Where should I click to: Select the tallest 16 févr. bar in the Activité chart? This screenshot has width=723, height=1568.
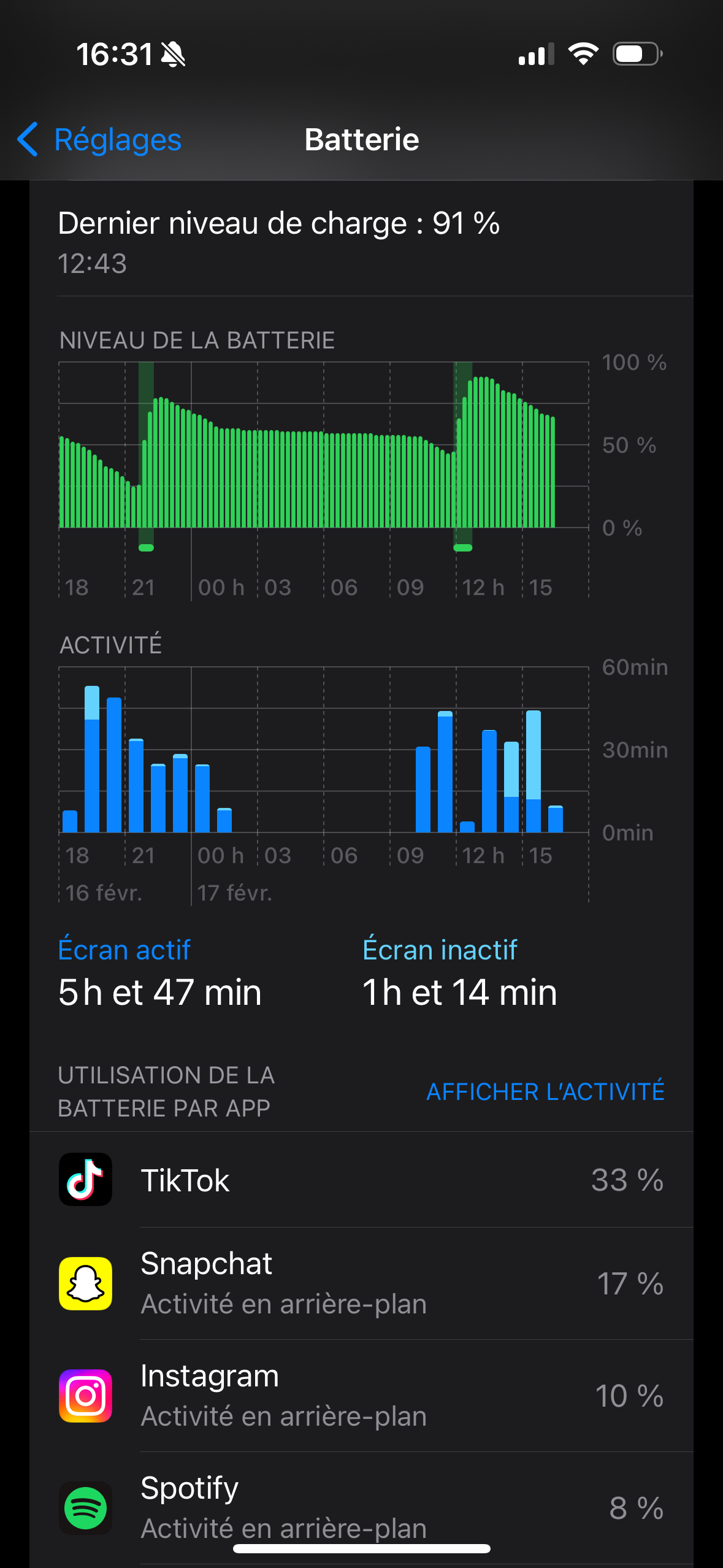point(92,761)
